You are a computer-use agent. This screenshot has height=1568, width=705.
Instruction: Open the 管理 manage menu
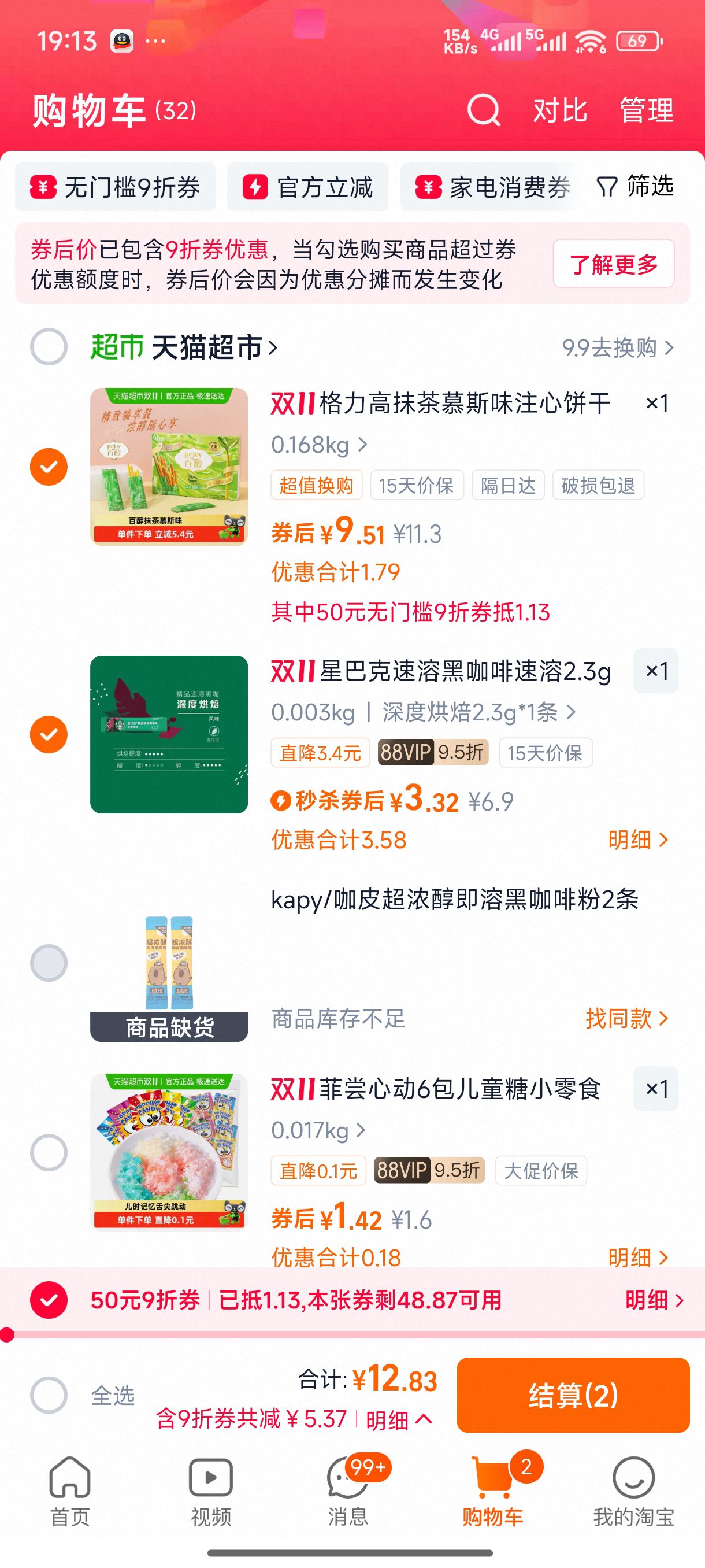[645, 110]
